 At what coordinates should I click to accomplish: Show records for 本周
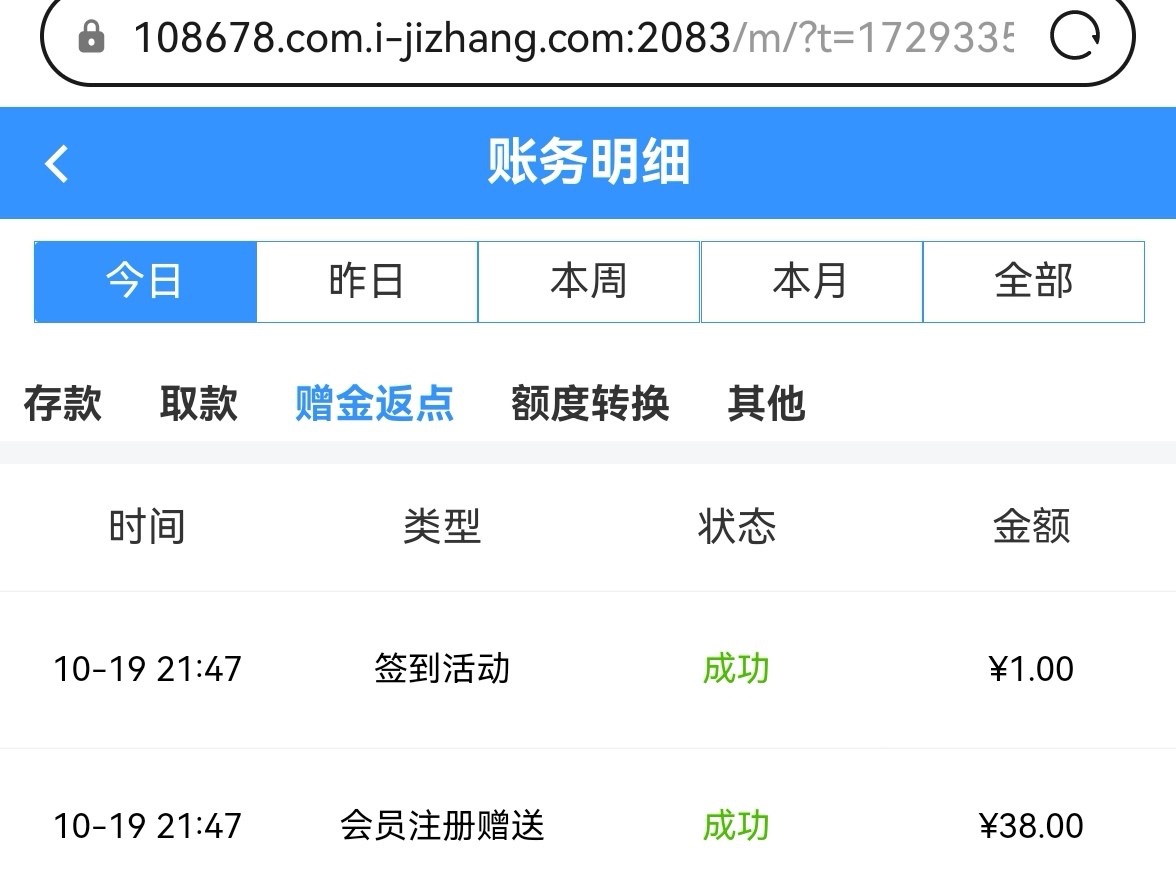[589, 282]
